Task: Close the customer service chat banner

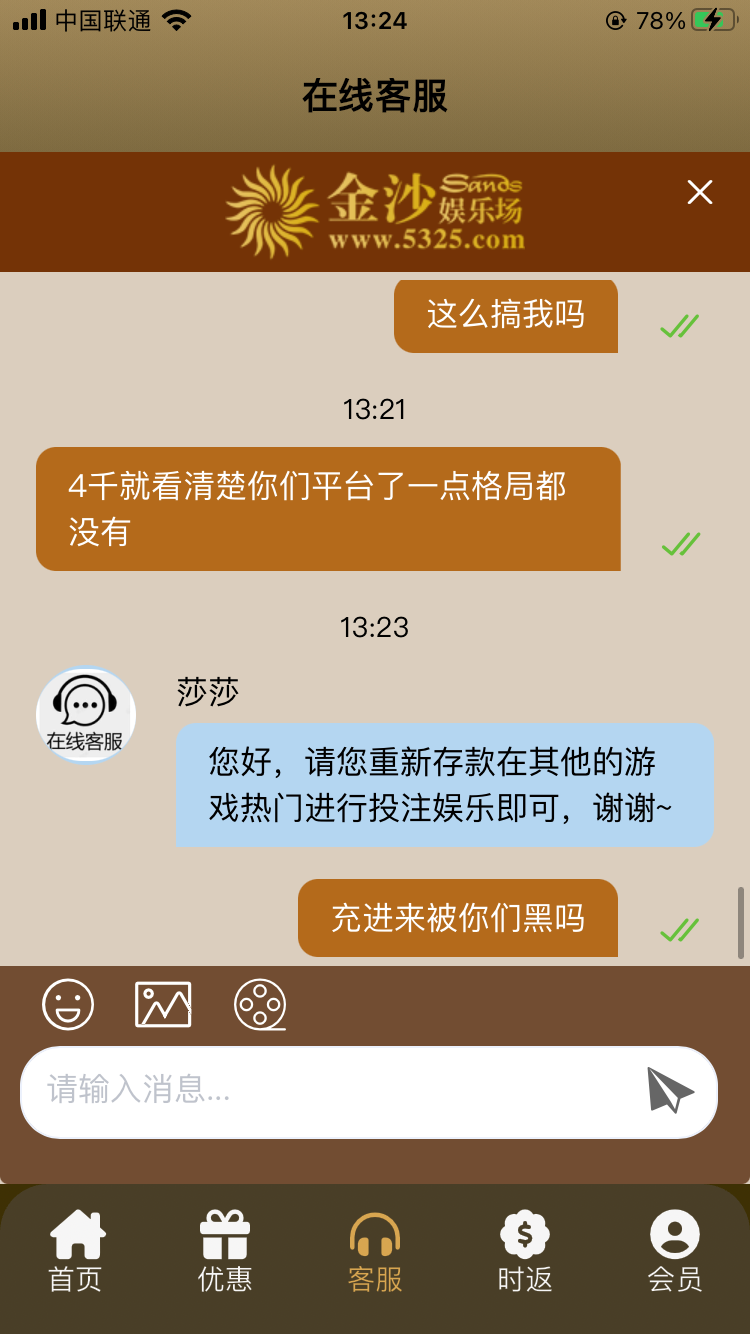Action: [699, 192]
